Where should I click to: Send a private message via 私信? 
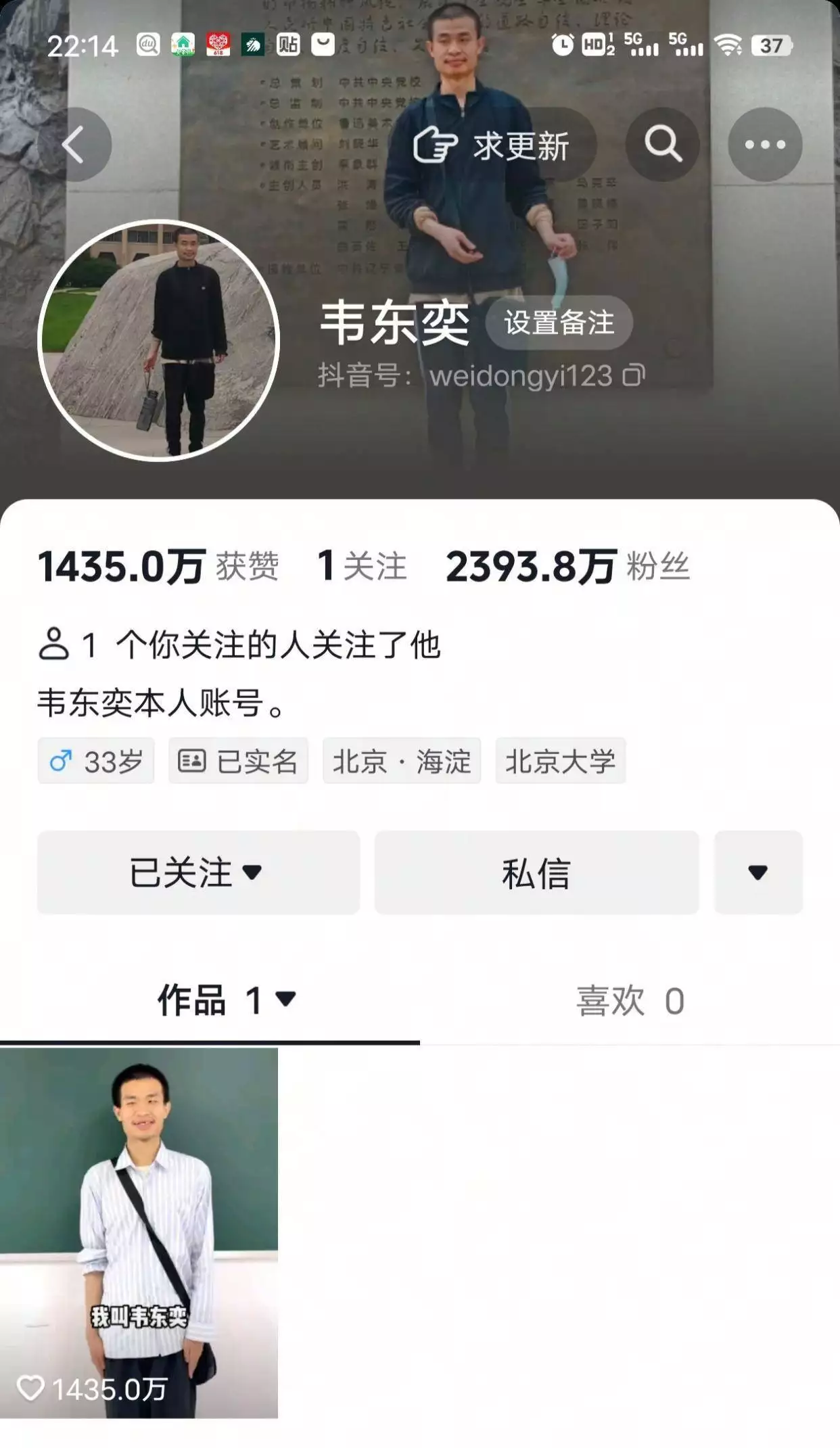point(536,872)
